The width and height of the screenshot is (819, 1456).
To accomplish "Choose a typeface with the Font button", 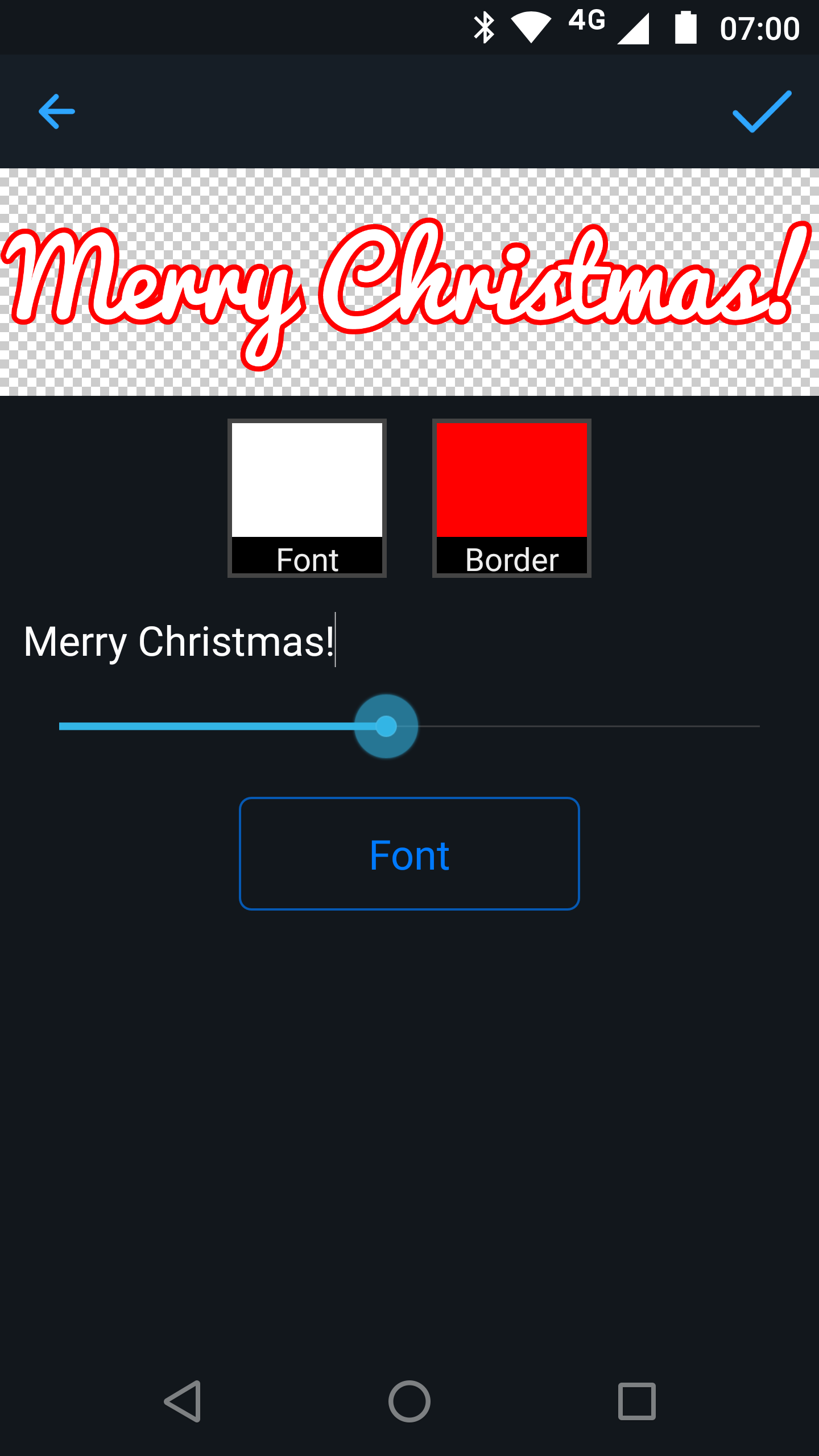I will point(409,854).
